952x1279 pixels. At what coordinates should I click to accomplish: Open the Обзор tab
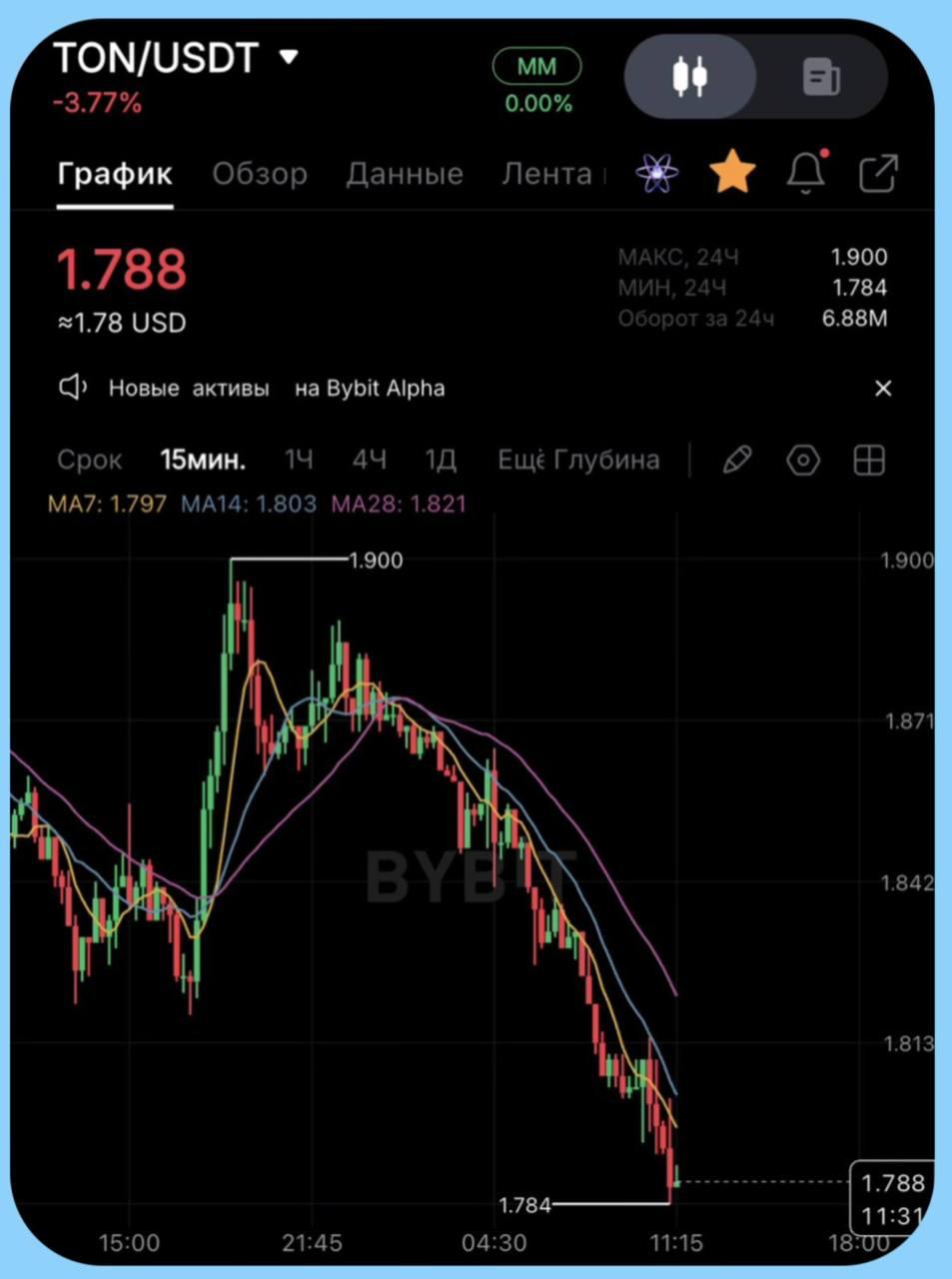coord(260,174)
